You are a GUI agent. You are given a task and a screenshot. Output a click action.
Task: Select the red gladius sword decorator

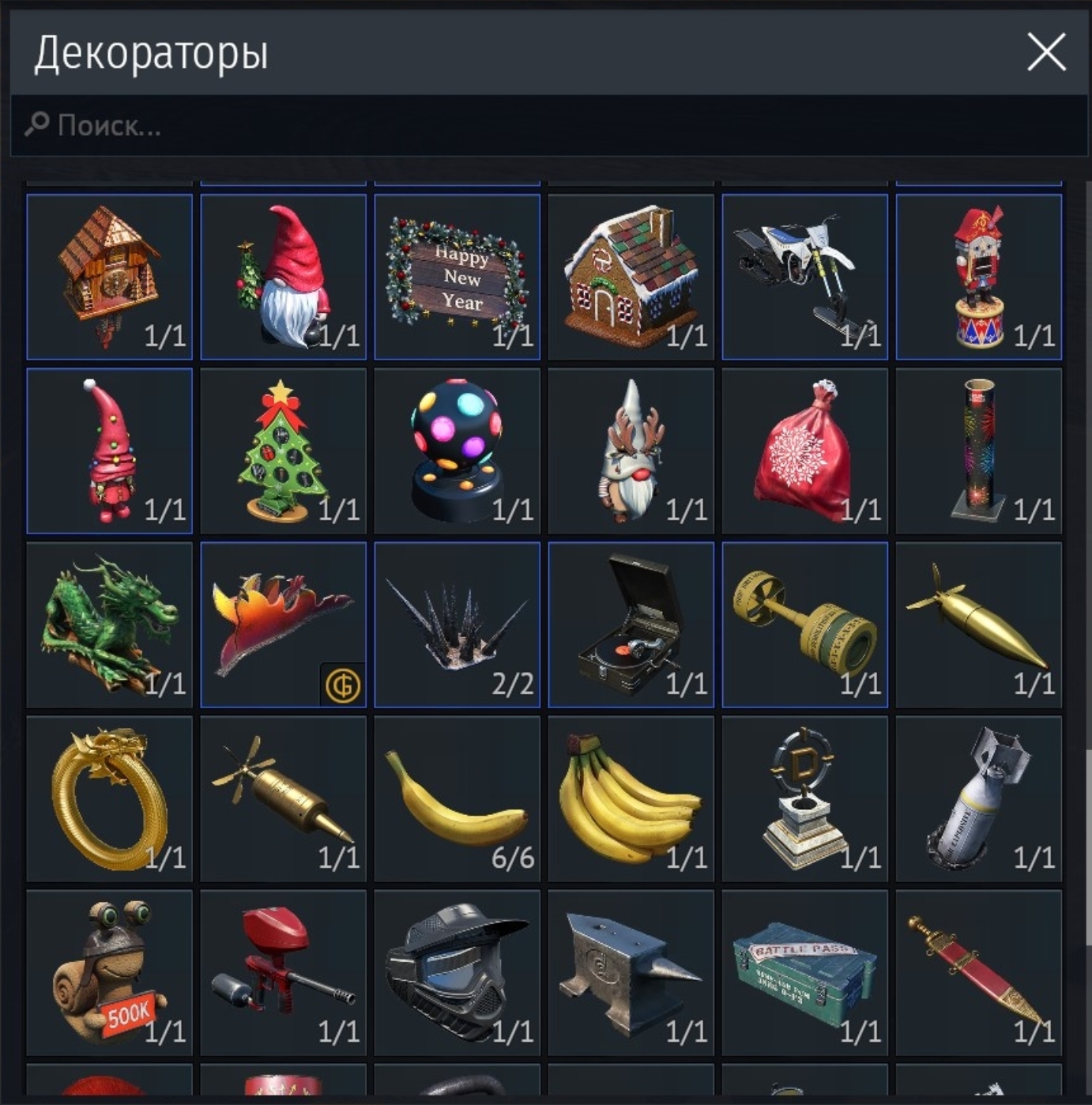click(978, 972)
